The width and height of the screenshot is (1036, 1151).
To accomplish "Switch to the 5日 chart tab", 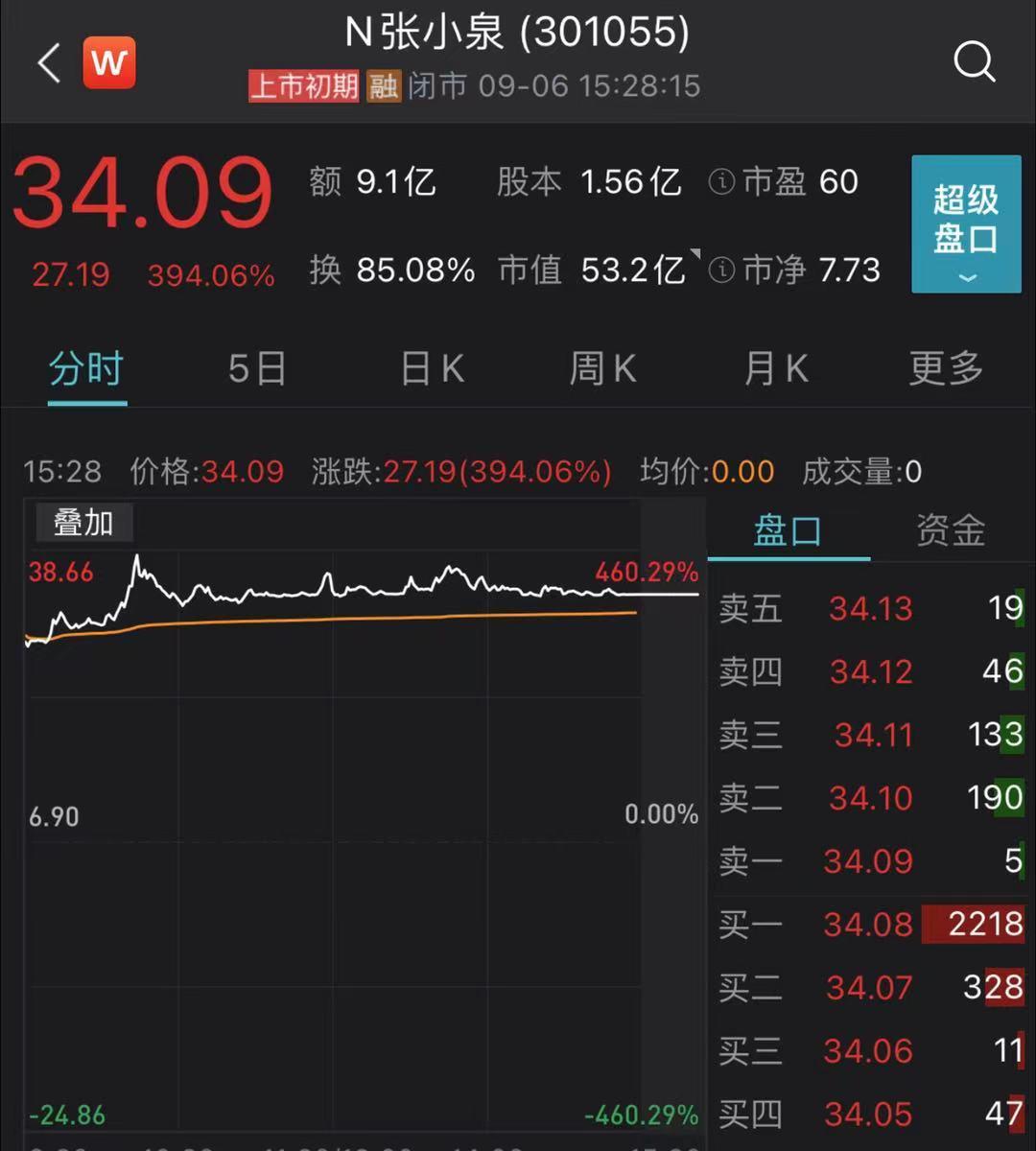I will (x=257, y=368).
